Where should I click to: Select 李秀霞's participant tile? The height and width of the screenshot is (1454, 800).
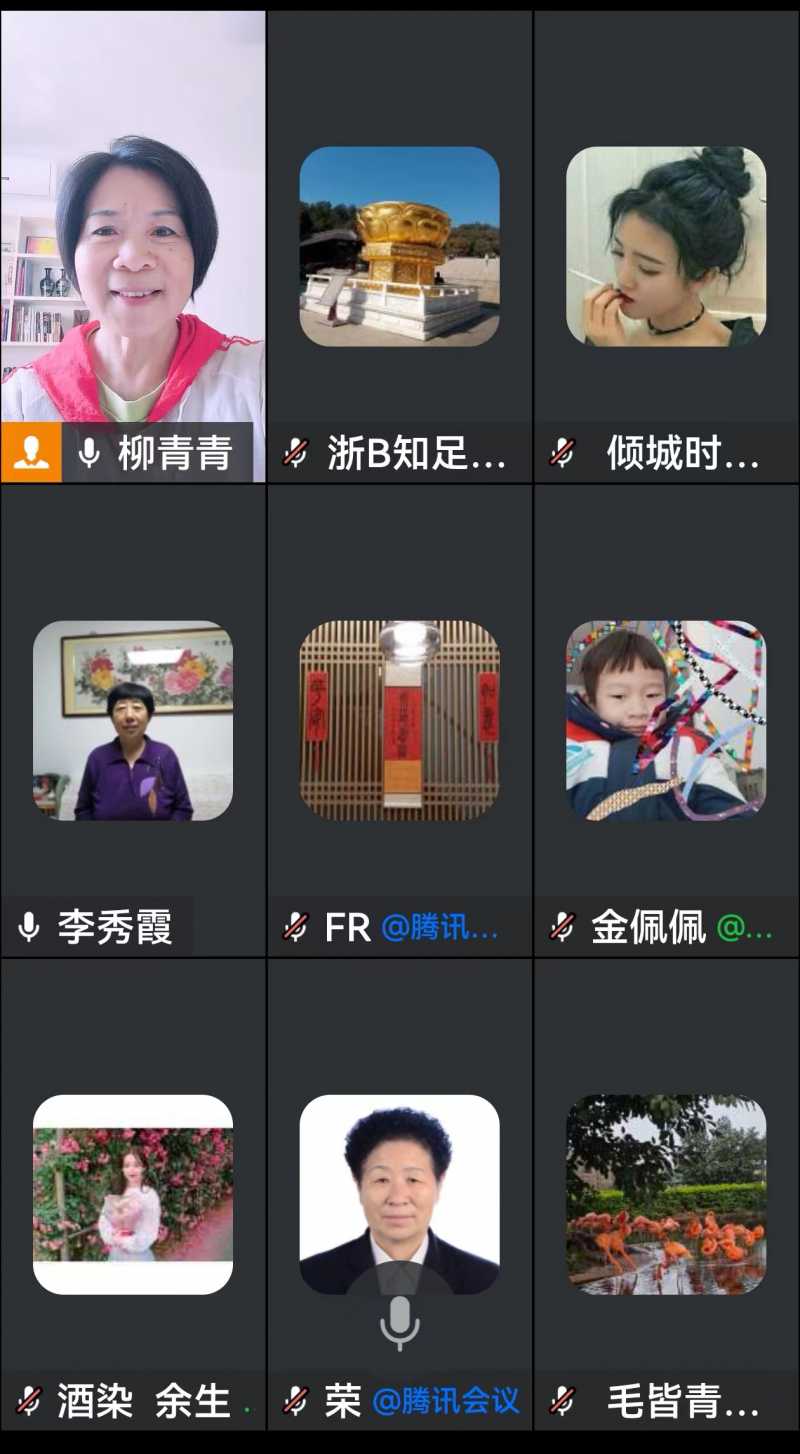click(133, 720)
